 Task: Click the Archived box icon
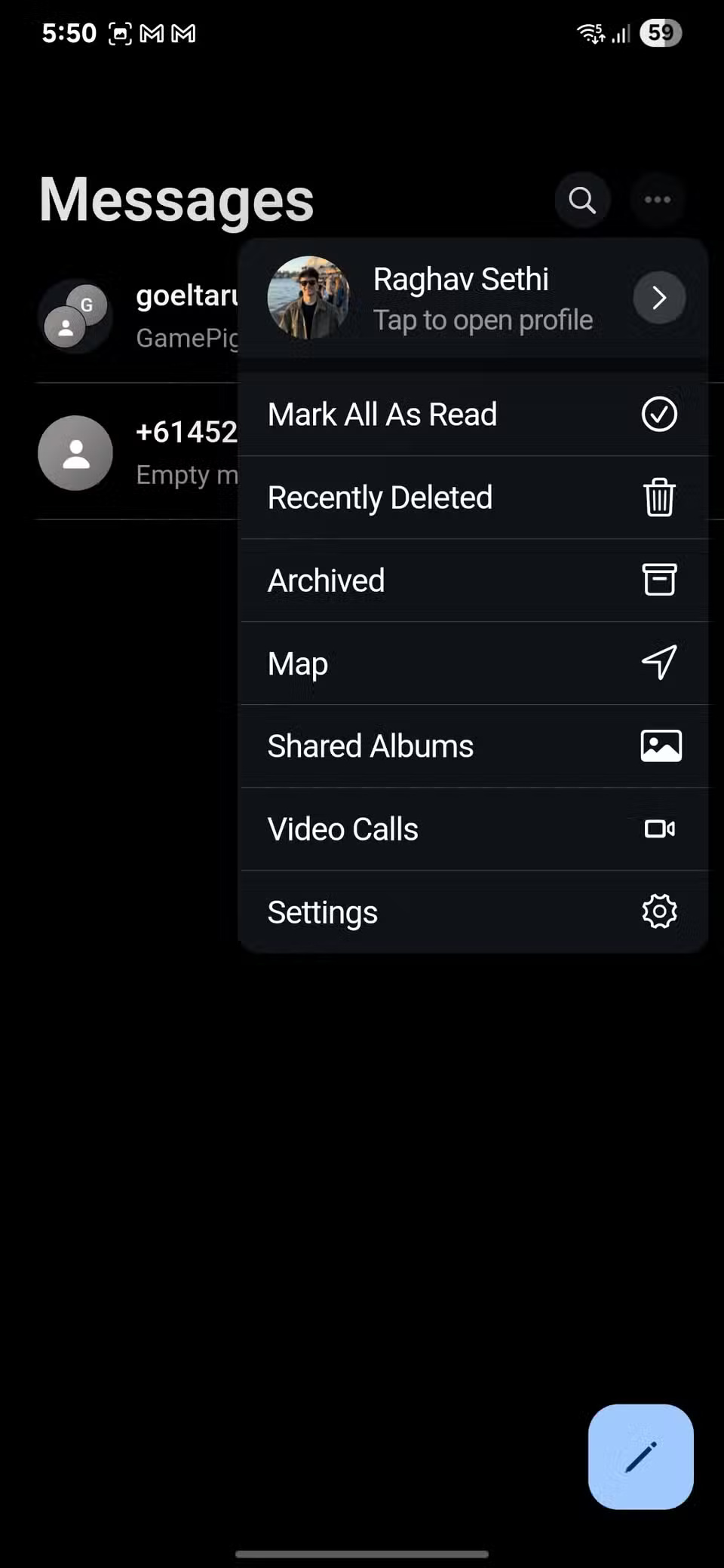(x=659, y=580)
